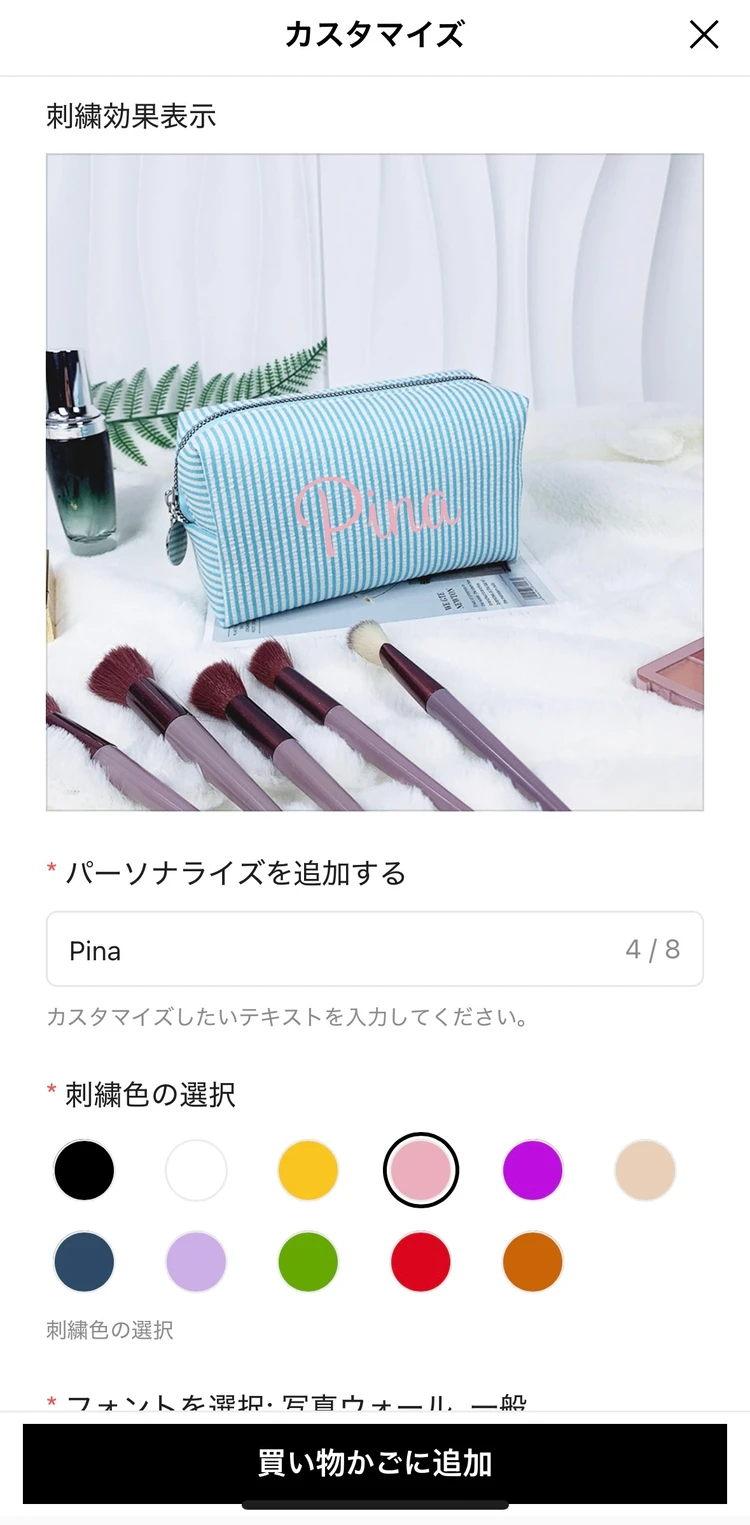This screenshot has height=1525, width=750.
Task: View the embroidery preview pouch image
Action: (375, 482)
